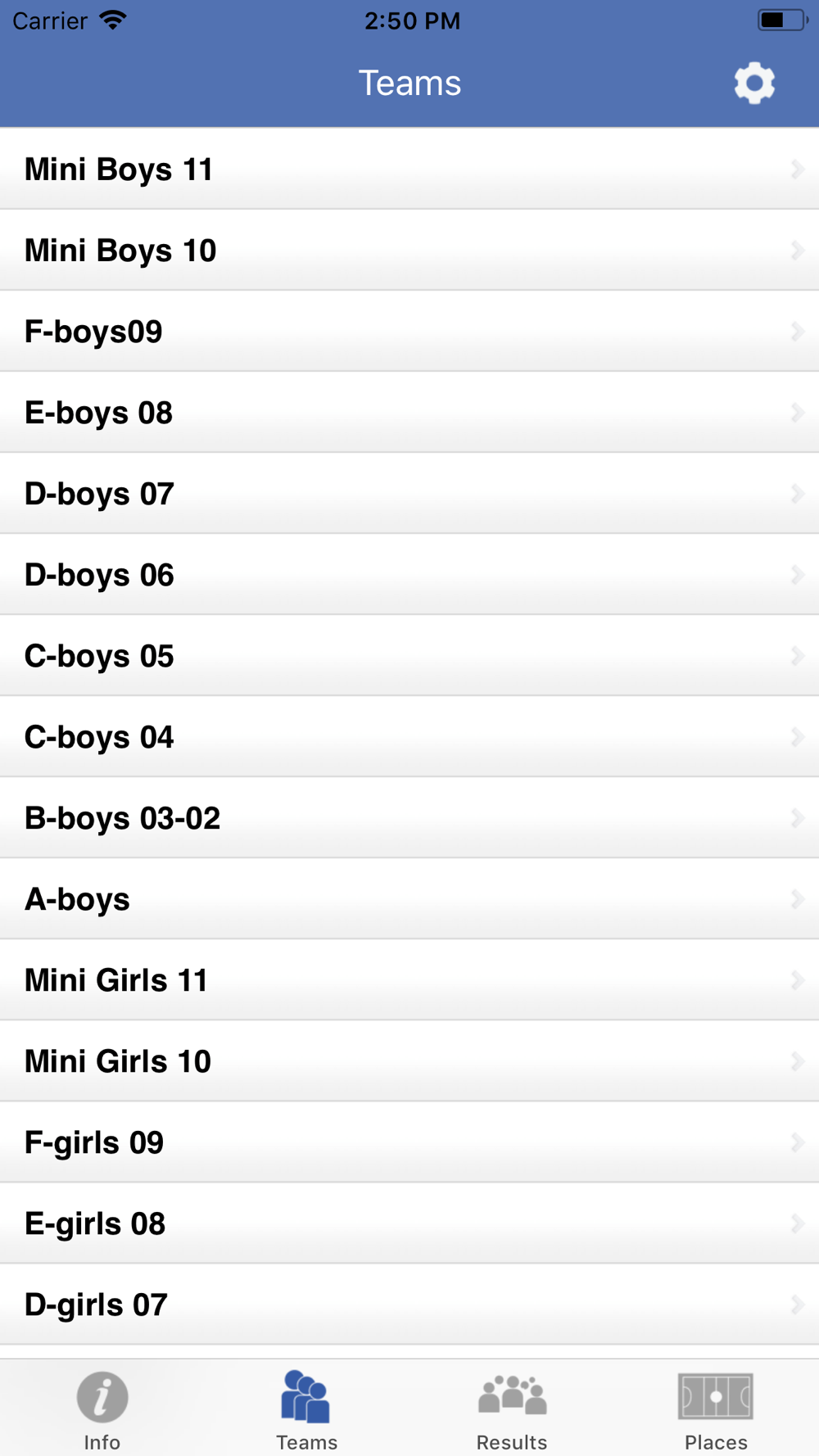This screenshot has width=819, height=1456.
Task: Open the Mini Boys 11 team
Action: pos(409,169)
